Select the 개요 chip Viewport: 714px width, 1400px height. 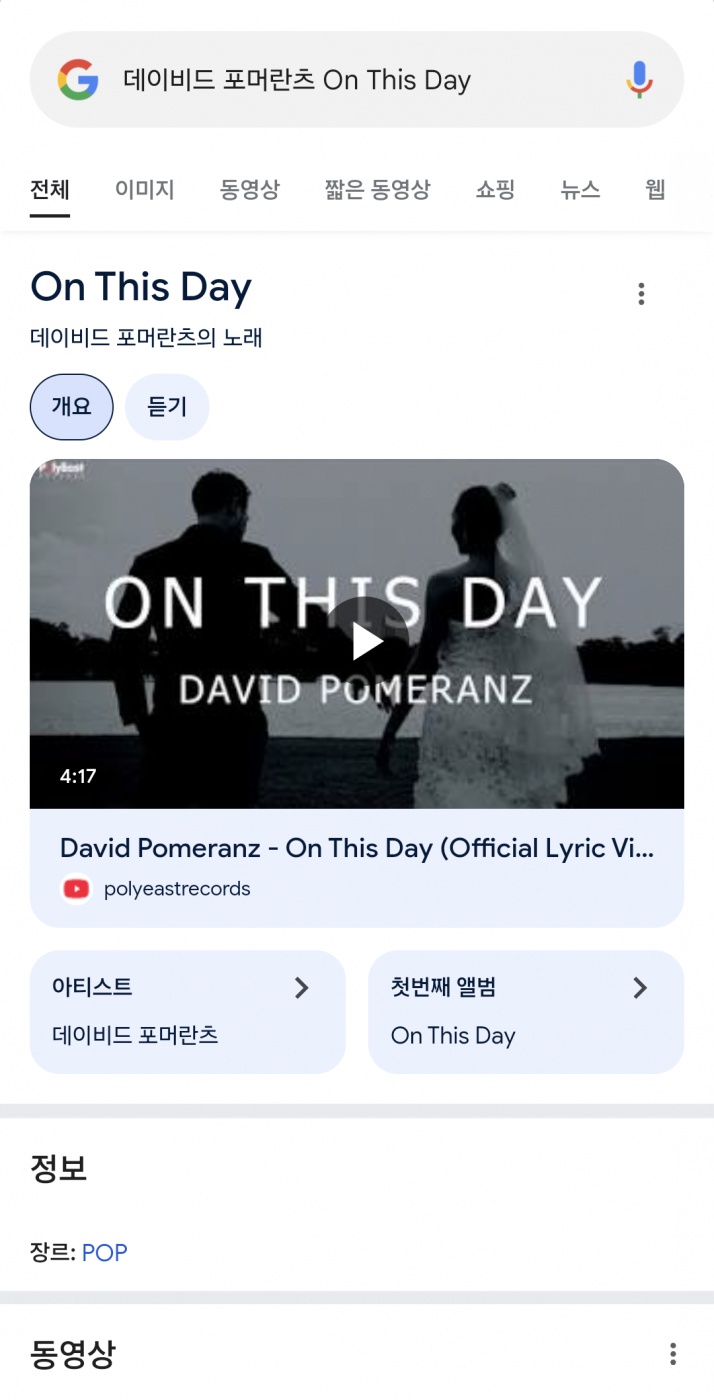pos(71,407)
